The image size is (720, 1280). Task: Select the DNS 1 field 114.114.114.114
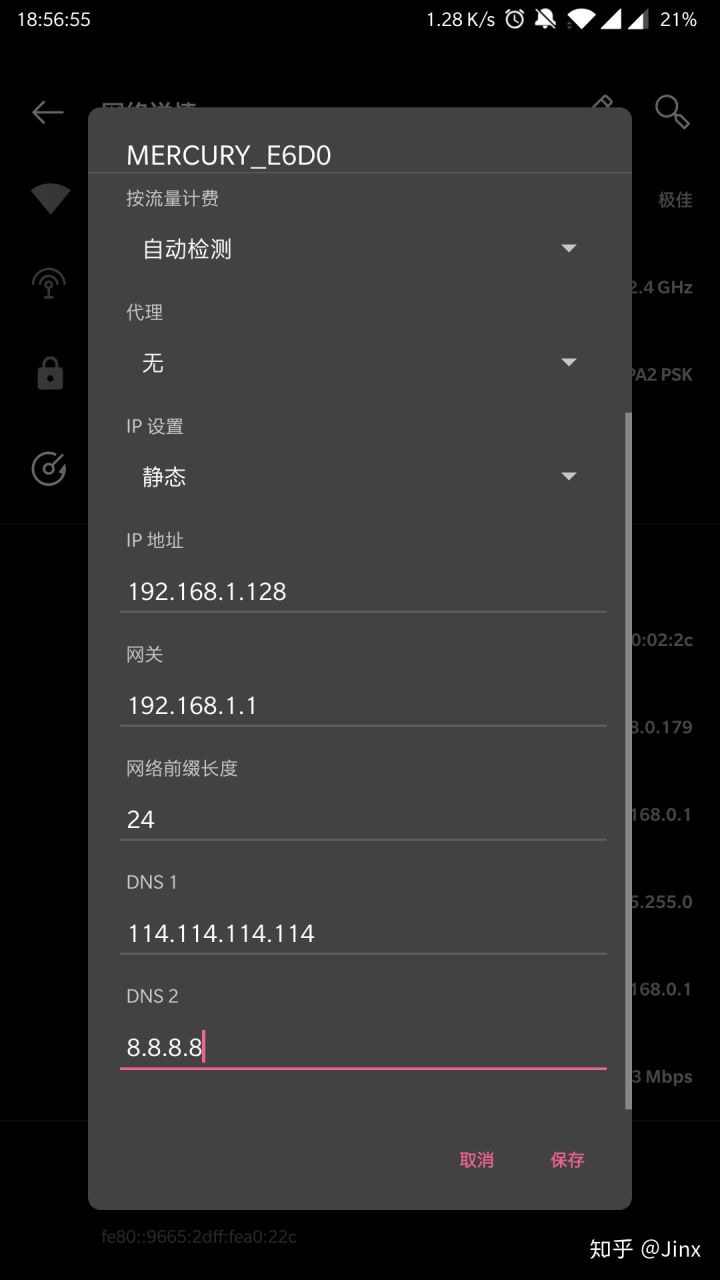point(362,933)
